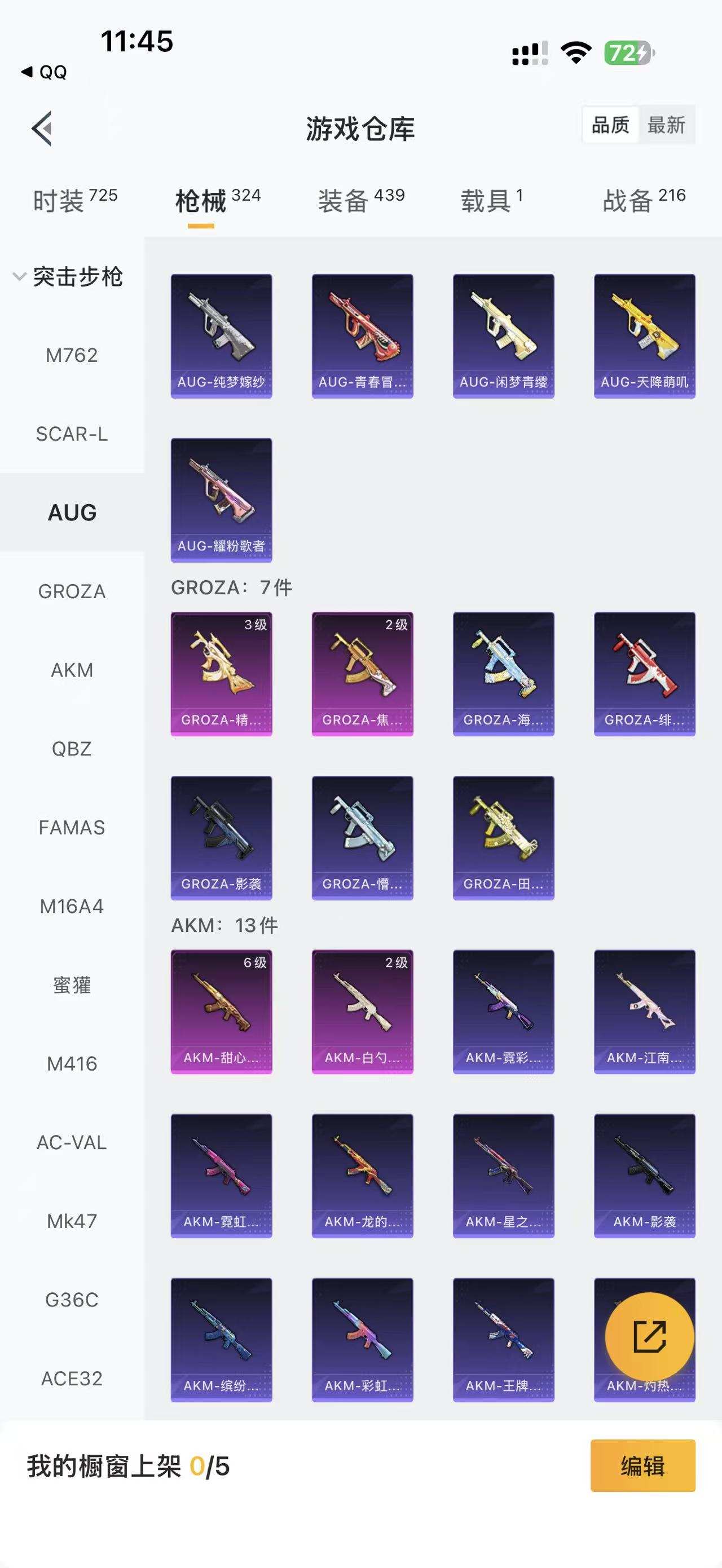722x1568 pixels.
Task: Select SCAR-L in the sidebar
Action: pos(72,434)
